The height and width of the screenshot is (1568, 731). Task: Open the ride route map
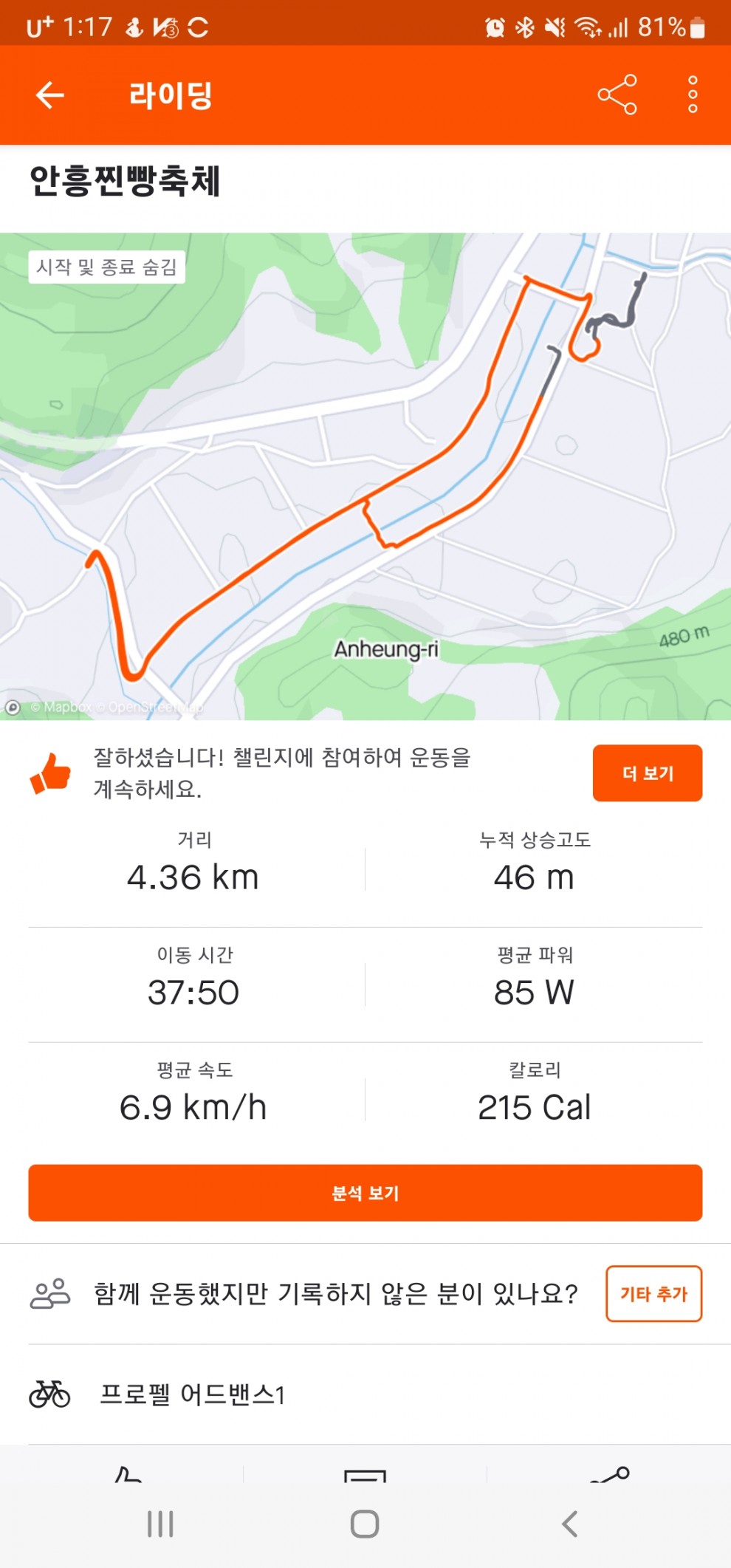(365, 476)
